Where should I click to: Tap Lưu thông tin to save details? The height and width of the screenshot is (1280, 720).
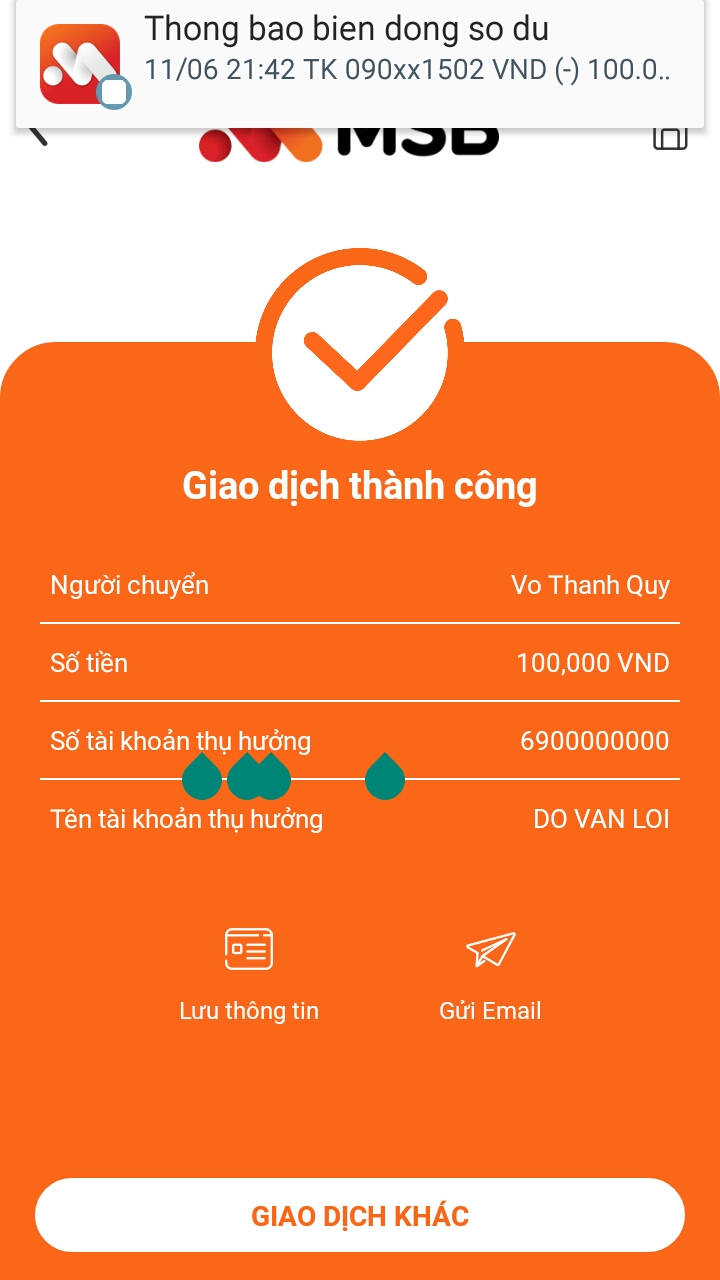(249, 973)
